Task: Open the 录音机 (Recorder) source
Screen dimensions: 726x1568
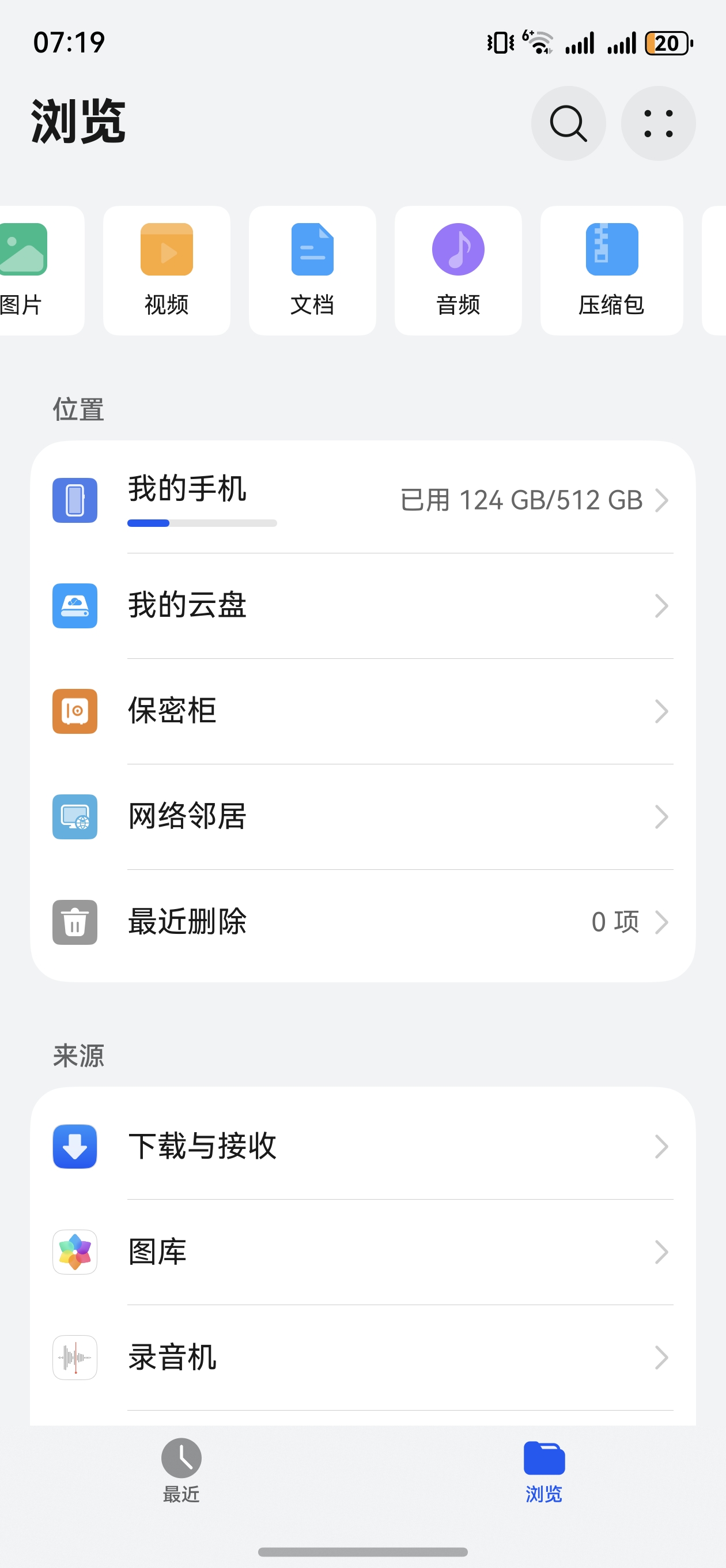Action: pos(362,1358)
